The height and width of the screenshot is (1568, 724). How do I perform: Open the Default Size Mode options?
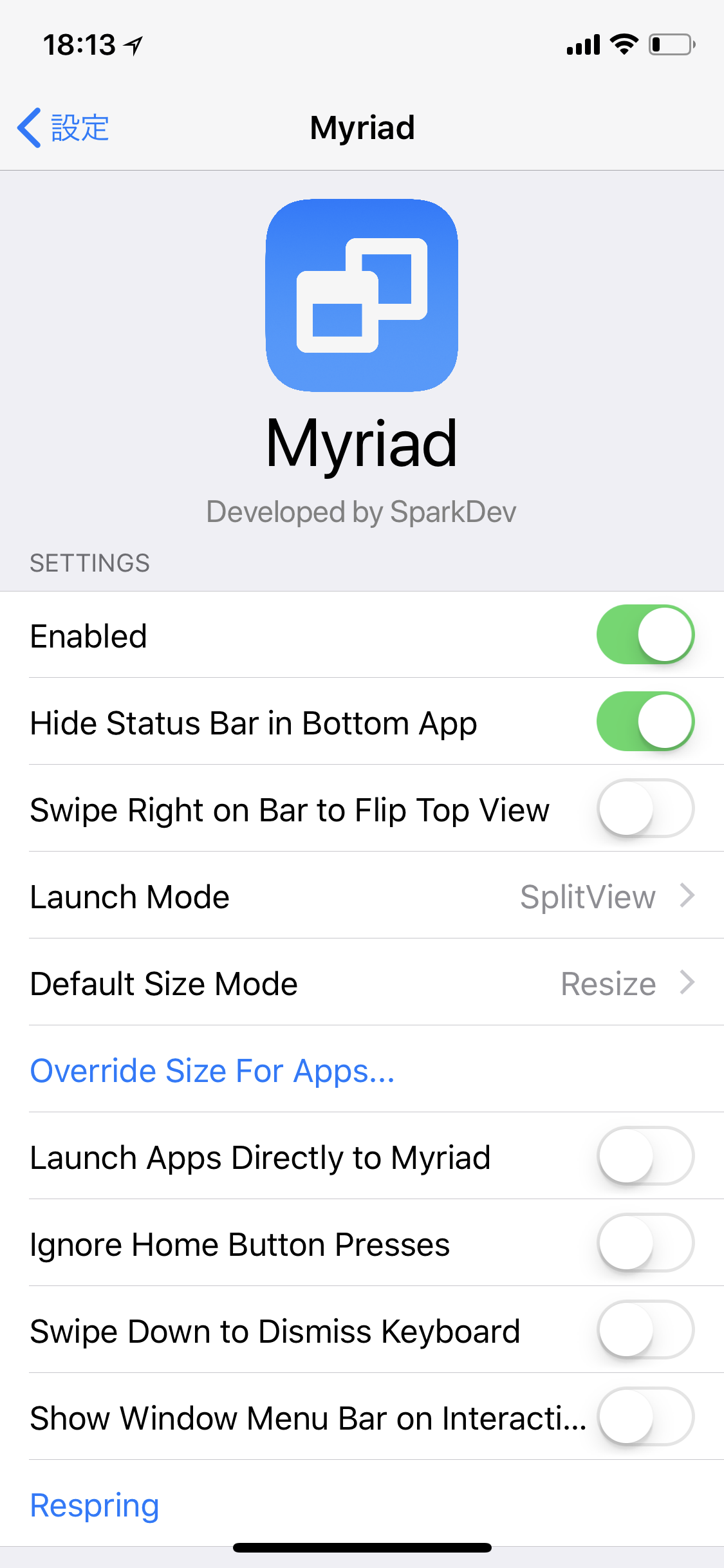pos(362,983)
